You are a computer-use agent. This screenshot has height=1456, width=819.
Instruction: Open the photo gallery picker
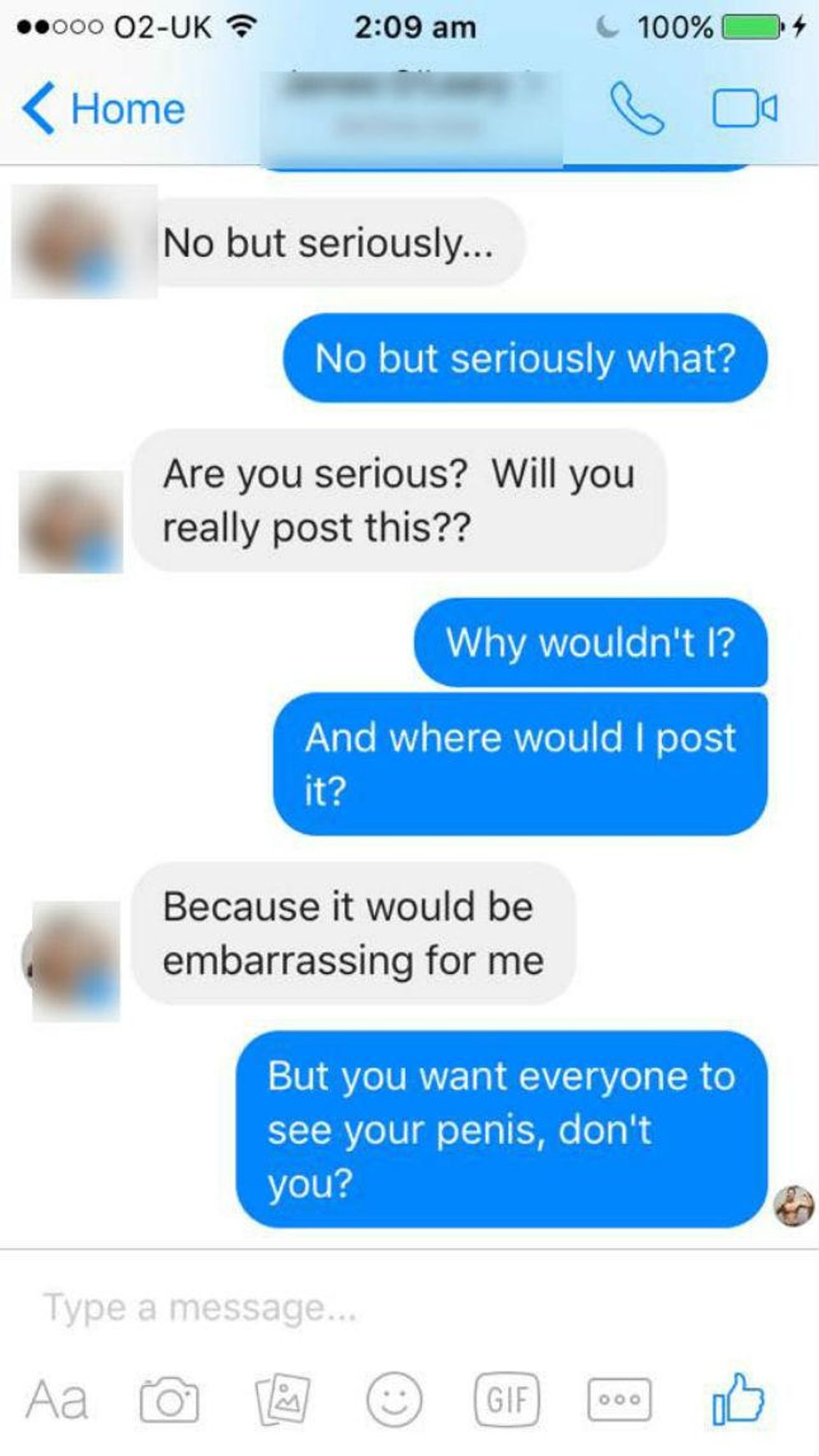click(x=282, y=1400)
